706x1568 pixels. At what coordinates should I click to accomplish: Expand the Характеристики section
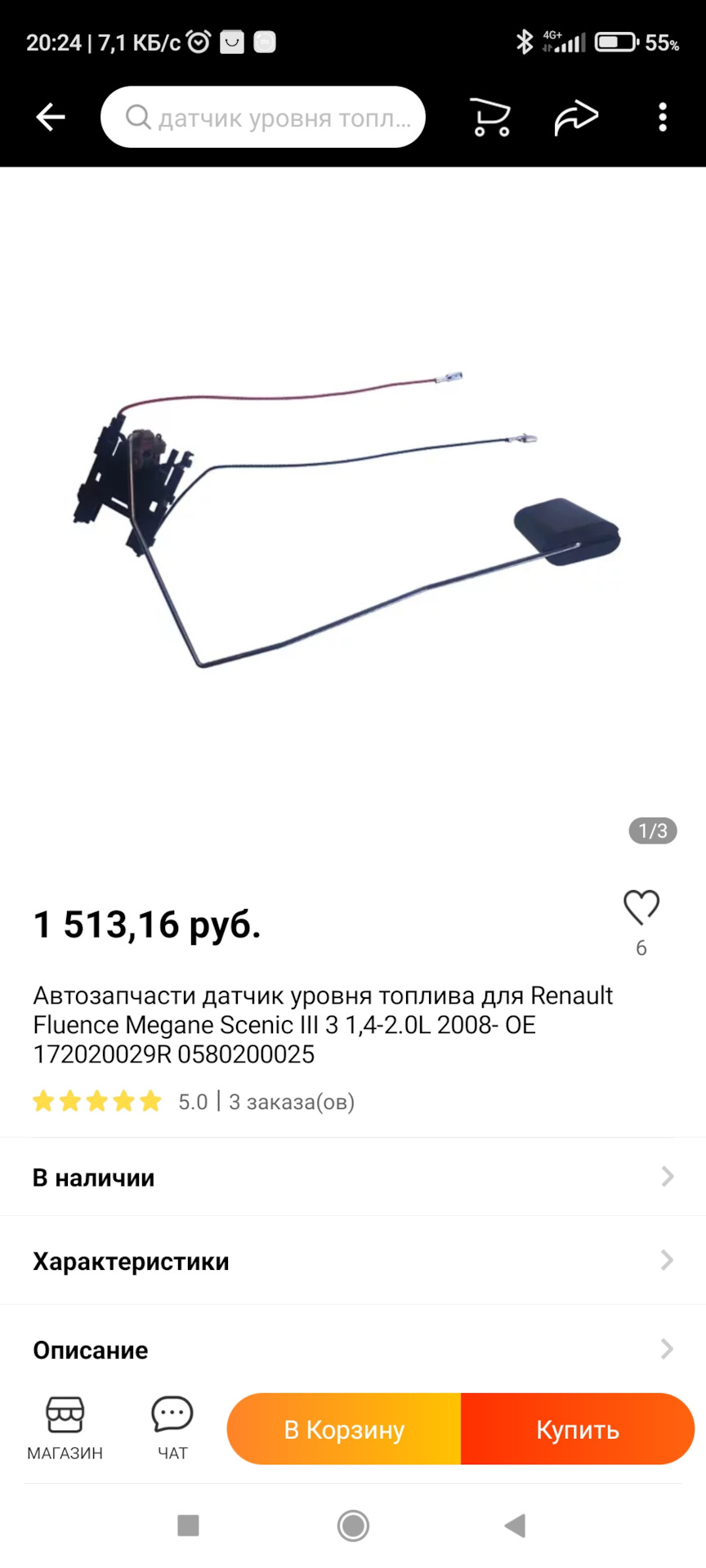click(x=353, y=1261)
